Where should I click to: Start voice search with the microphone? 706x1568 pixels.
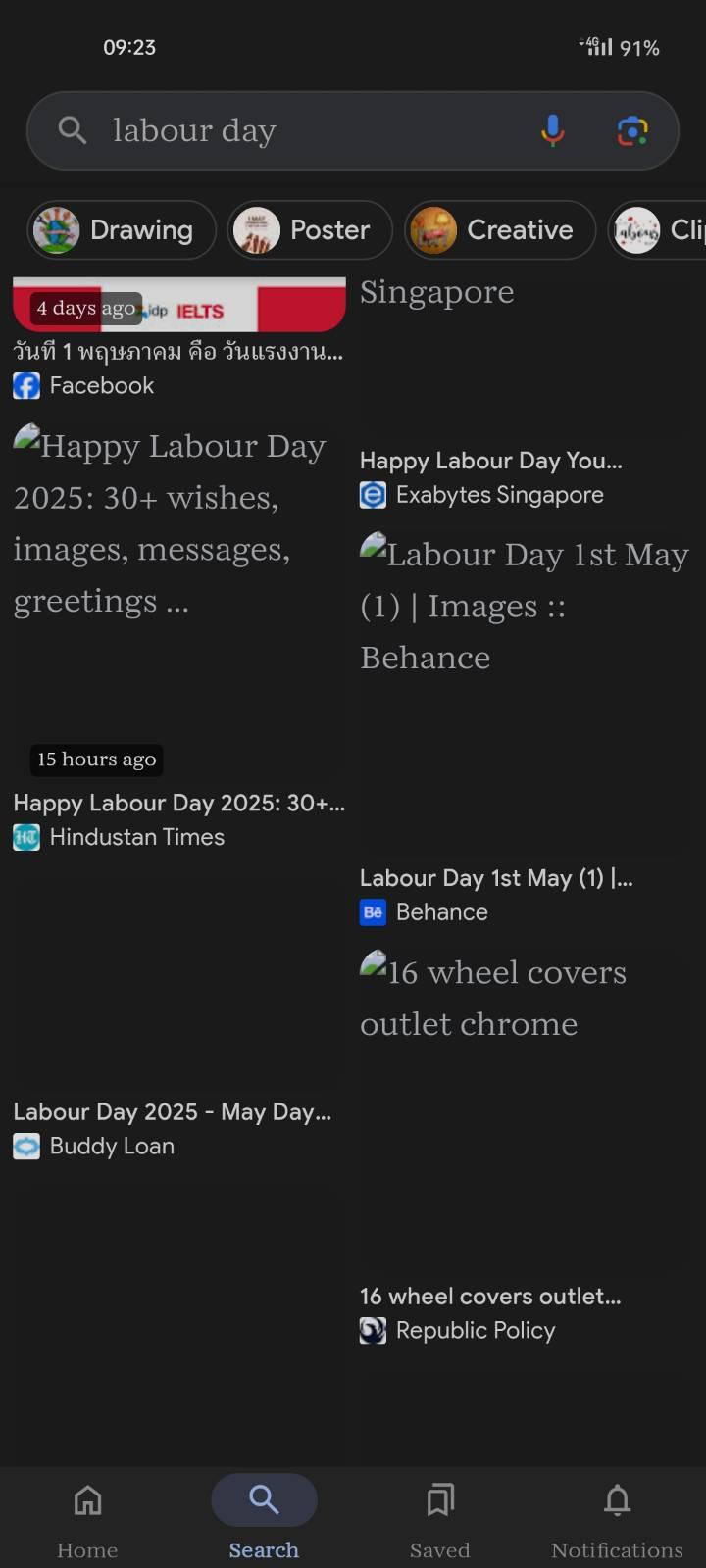pos(553,130)
